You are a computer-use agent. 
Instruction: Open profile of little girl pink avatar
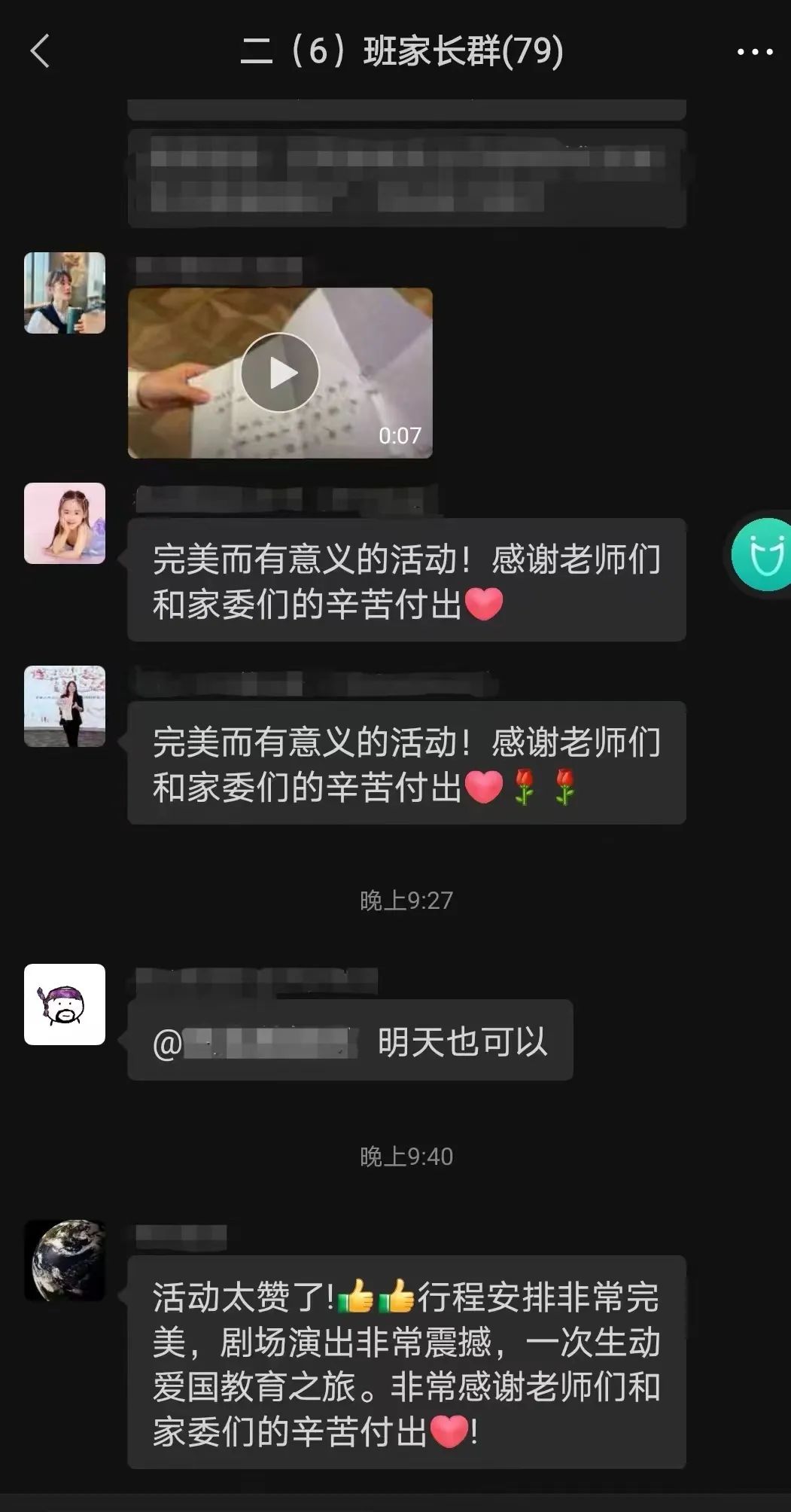(x=65, y=523)
